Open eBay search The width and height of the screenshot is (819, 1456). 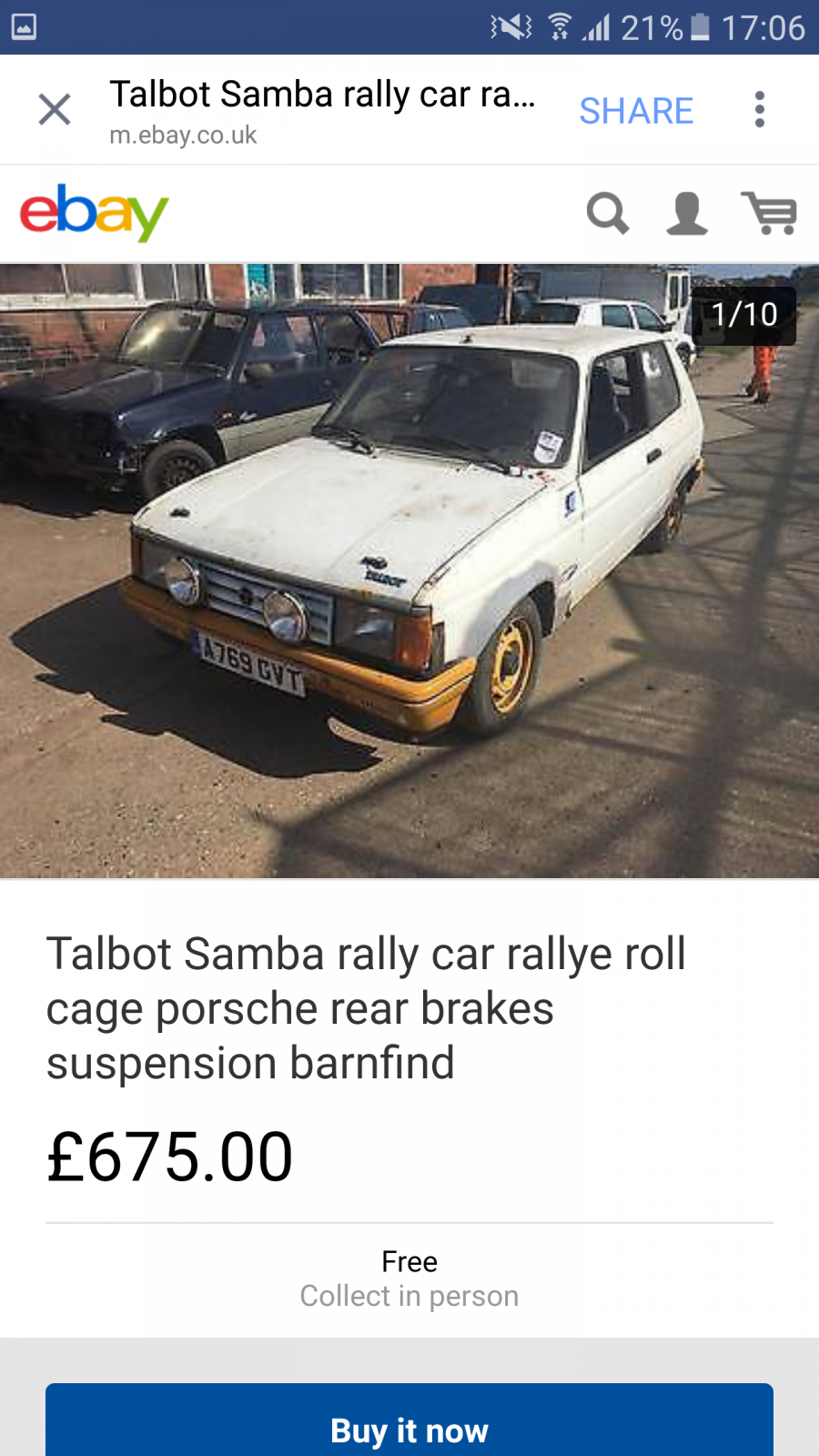pyautogui.click(x=608, y=213)
